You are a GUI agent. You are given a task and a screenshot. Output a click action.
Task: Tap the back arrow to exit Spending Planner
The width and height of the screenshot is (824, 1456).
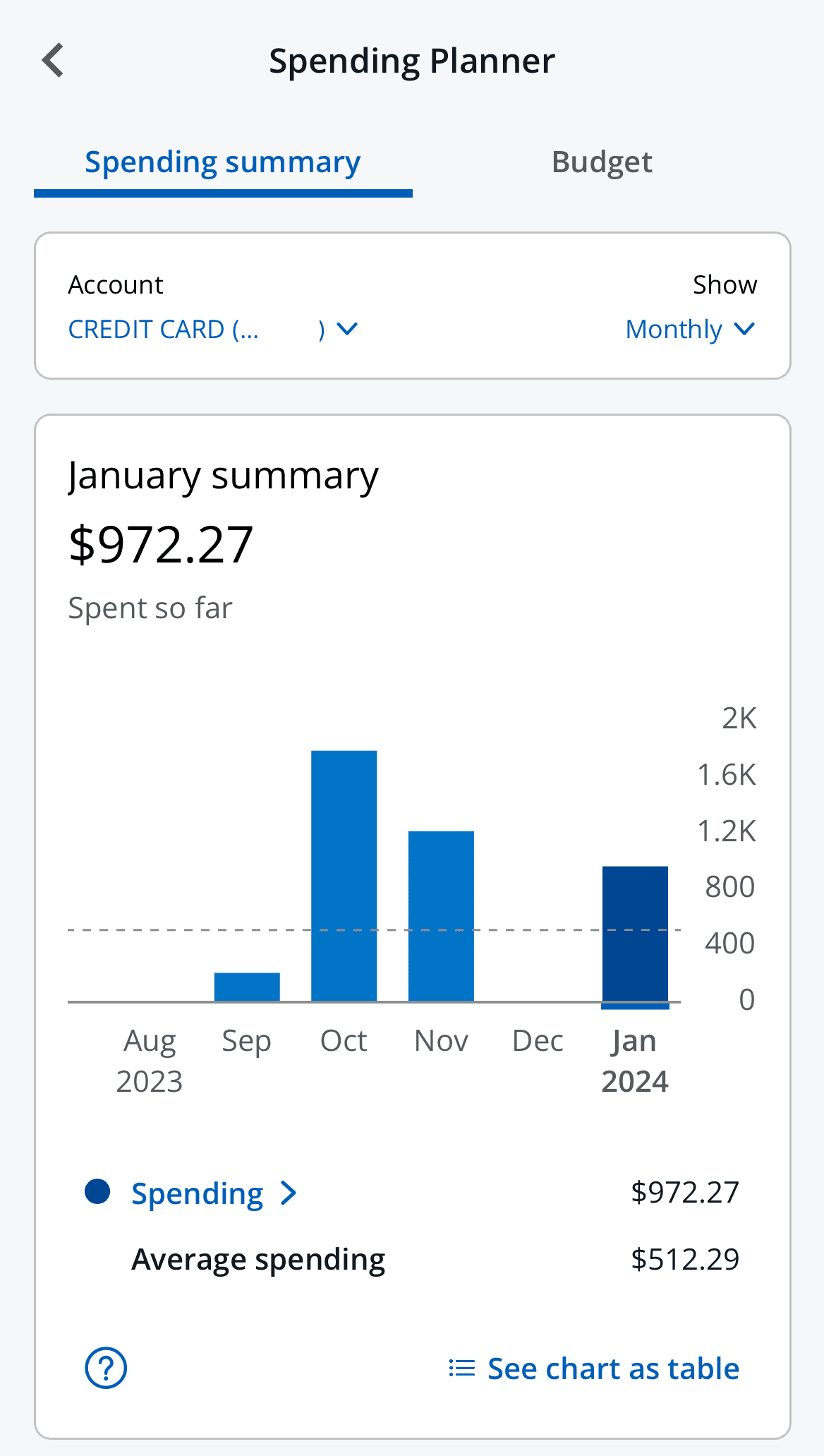[x=53, y=60]
